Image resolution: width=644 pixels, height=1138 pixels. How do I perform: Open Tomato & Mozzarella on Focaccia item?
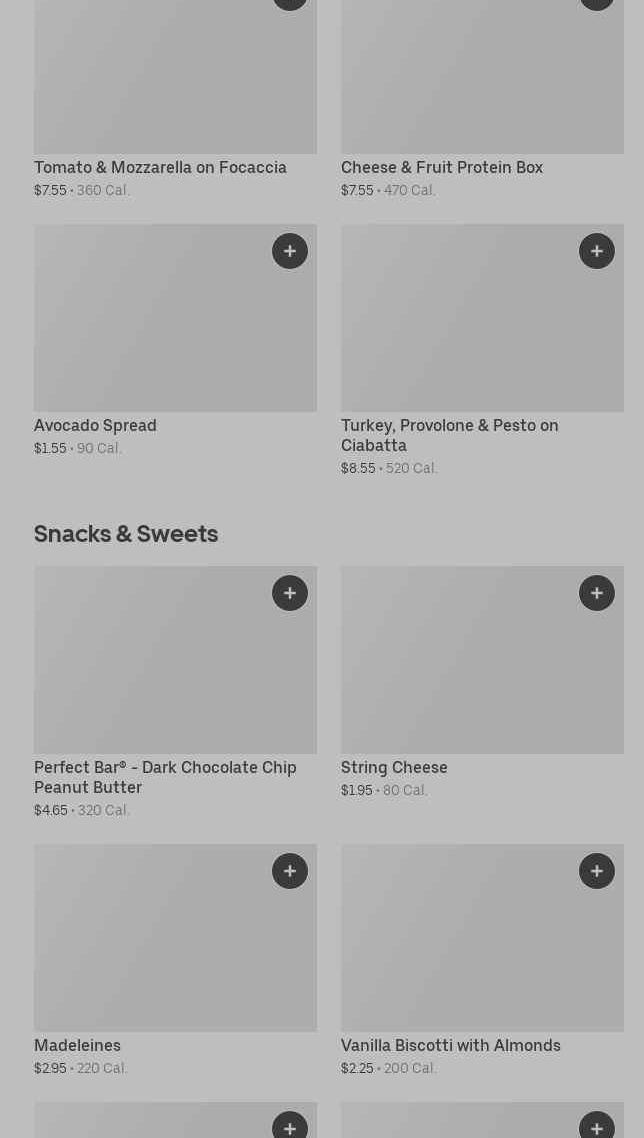coord(160,168)
